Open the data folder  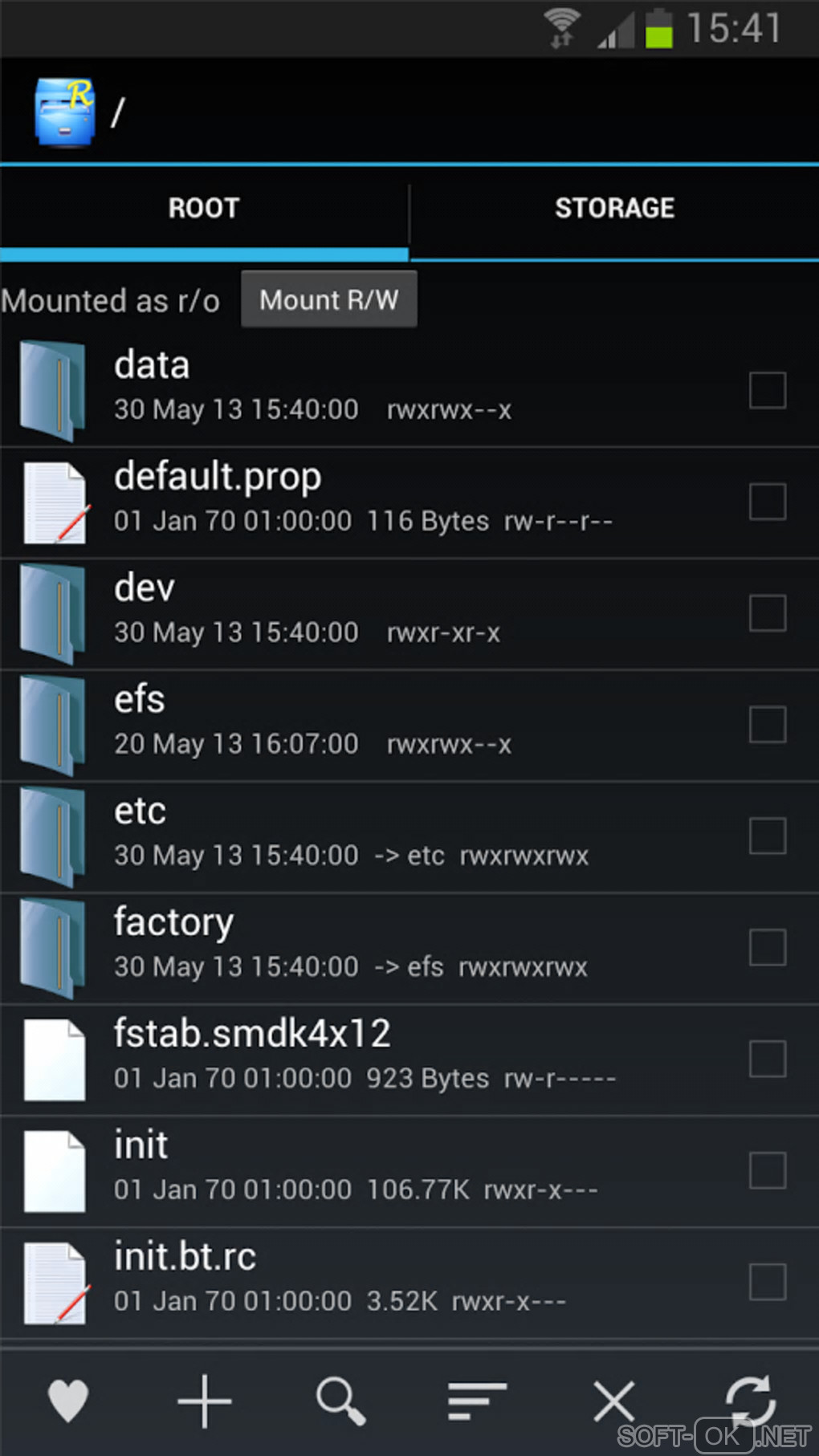(x=321, y=388)
